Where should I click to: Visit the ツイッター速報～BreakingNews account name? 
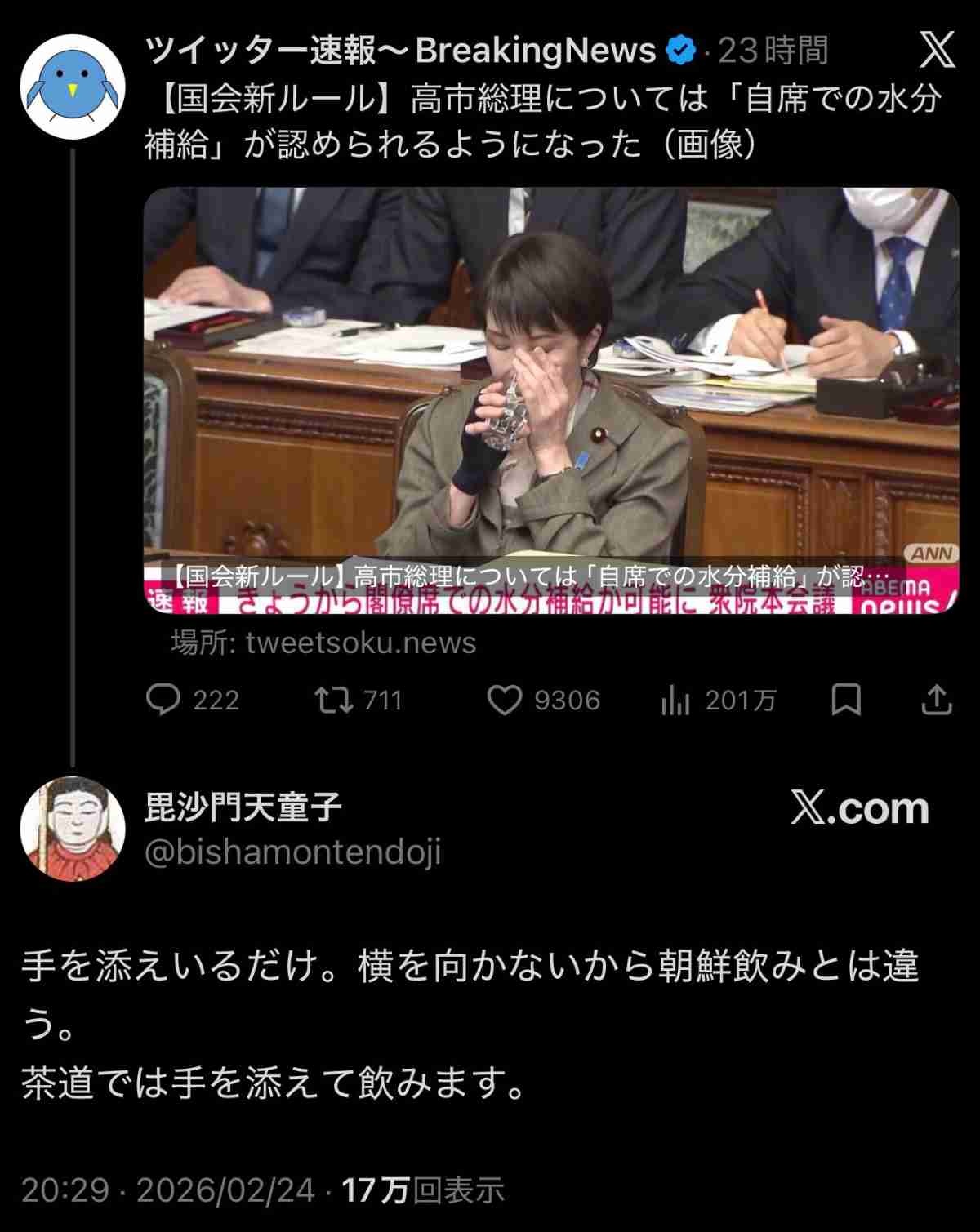pos(400,51)
